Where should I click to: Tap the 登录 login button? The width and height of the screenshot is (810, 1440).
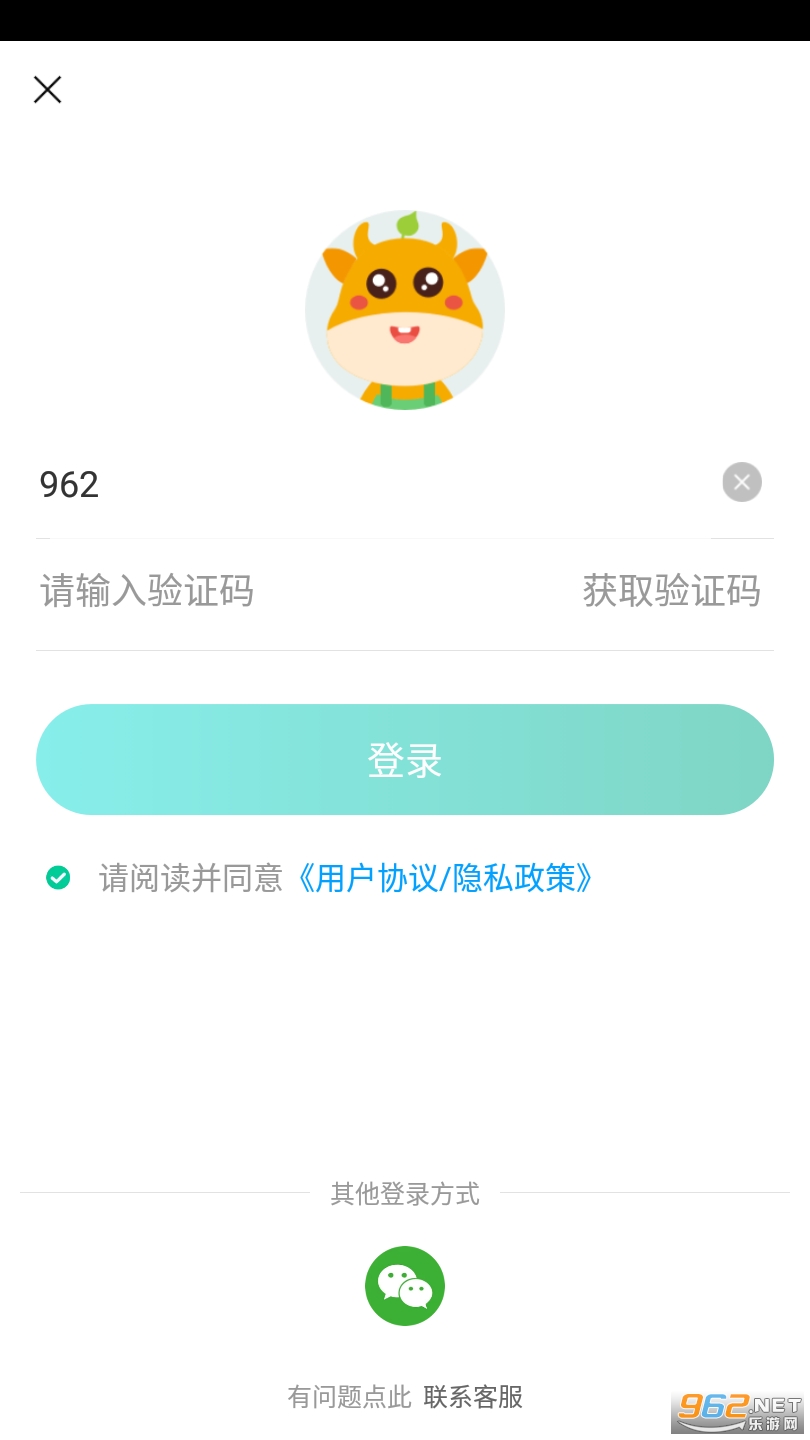pos(405,760)
